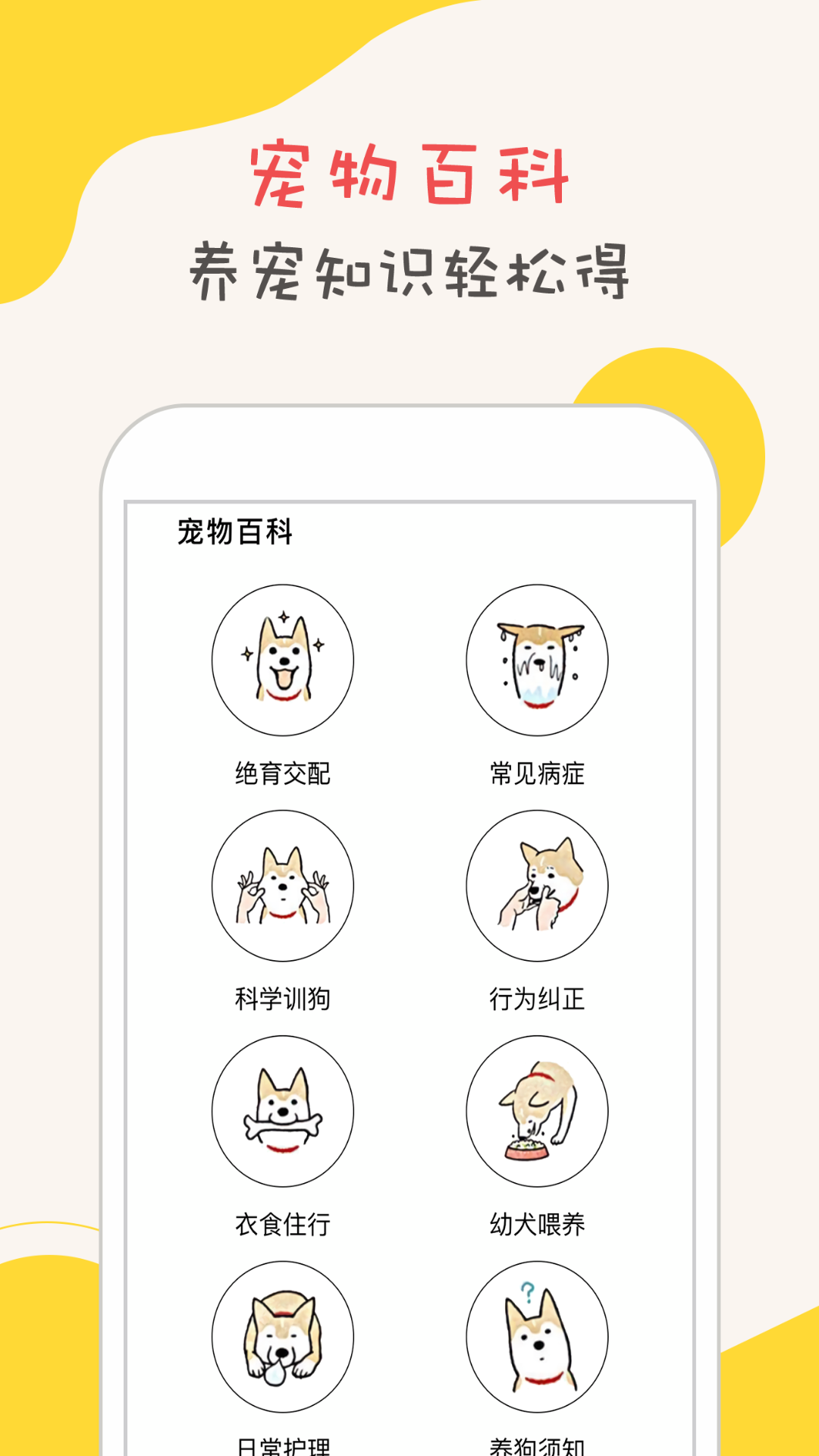Open the 日常护理 daily care icon

pos(282,1337)
